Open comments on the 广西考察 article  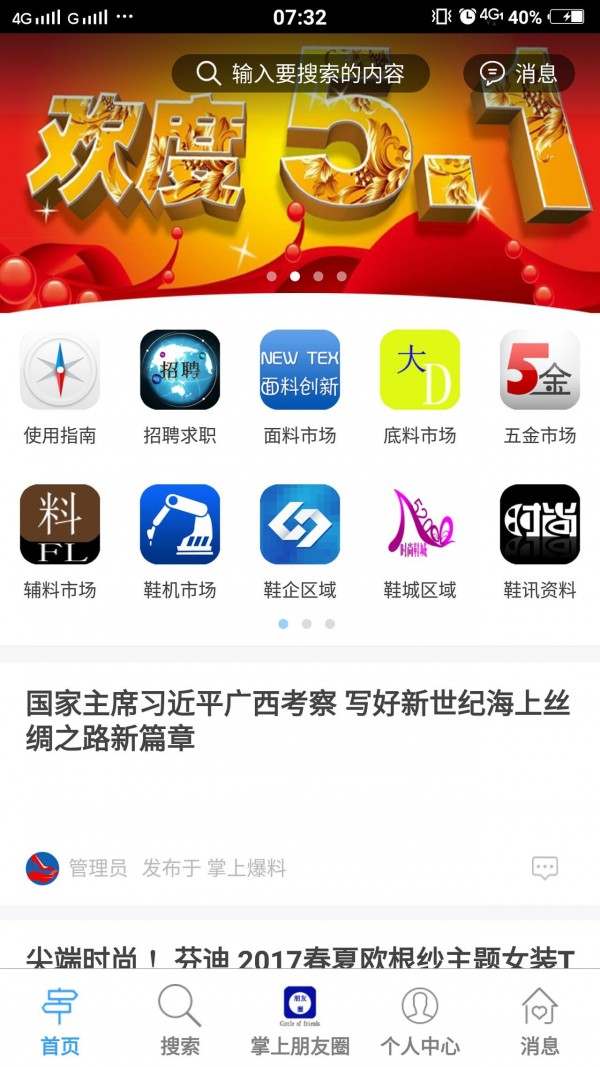[545, 868]
